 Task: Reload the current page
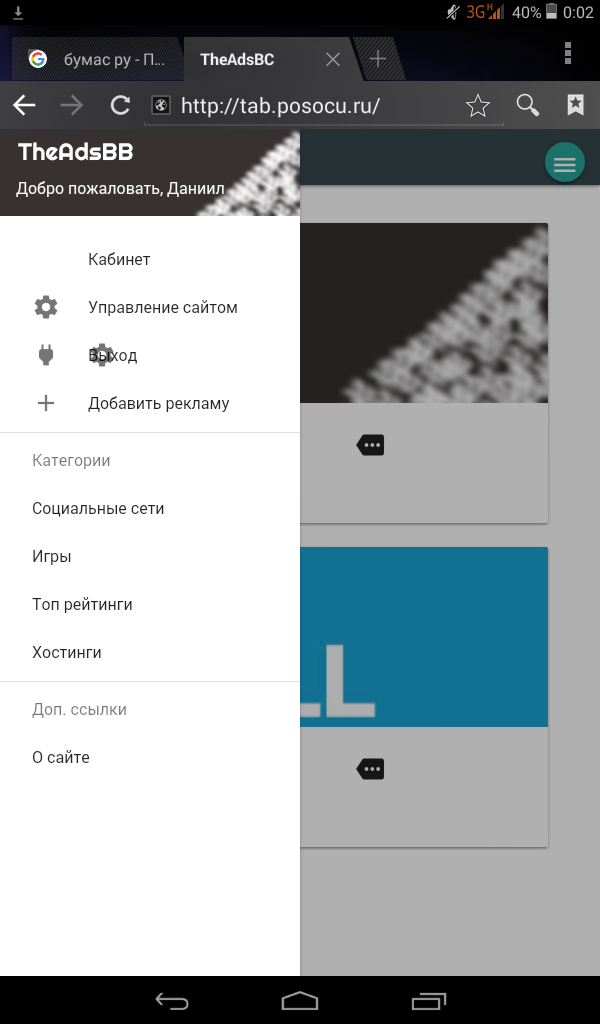pyautogui.click(x=120, y=105)
